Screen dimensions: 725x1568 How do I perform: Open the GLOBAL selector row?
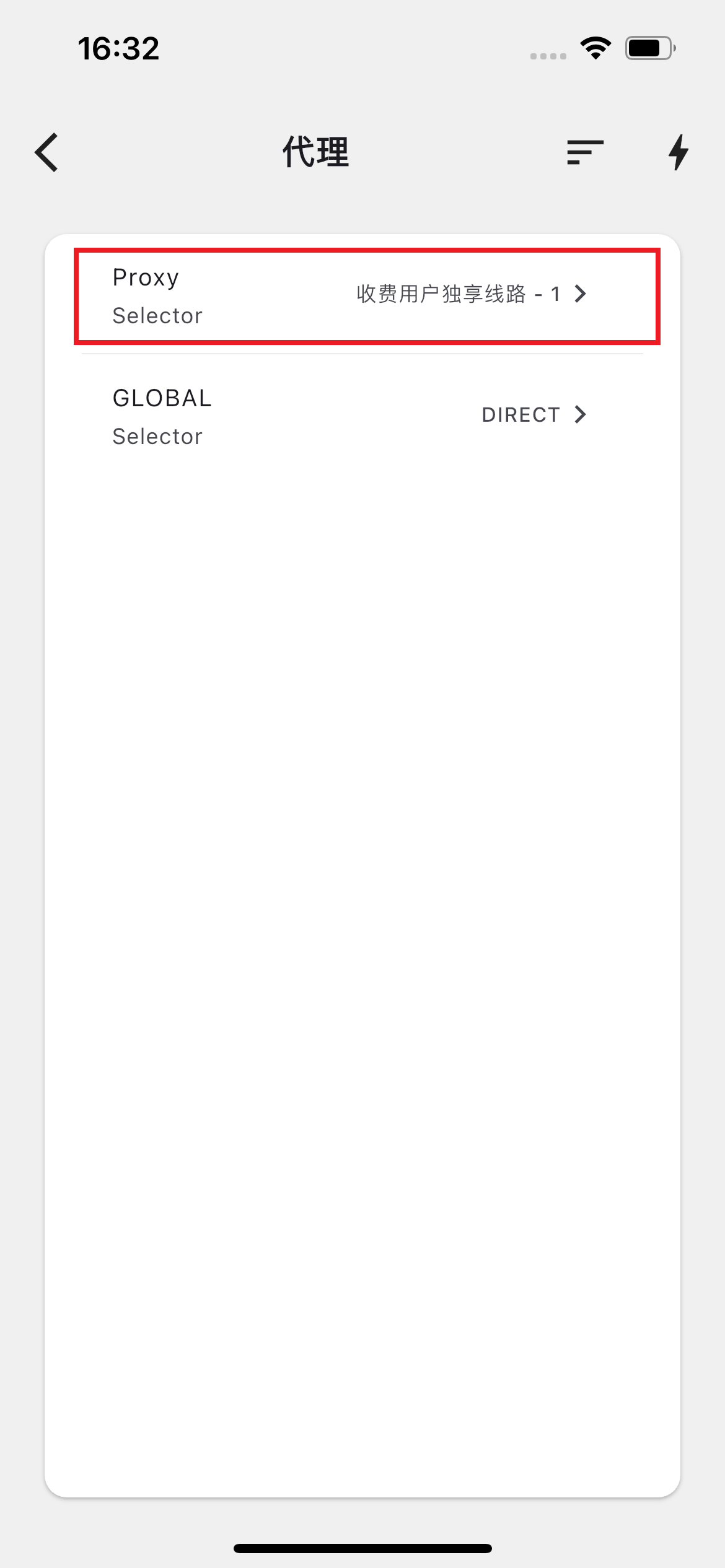[366, 416]
